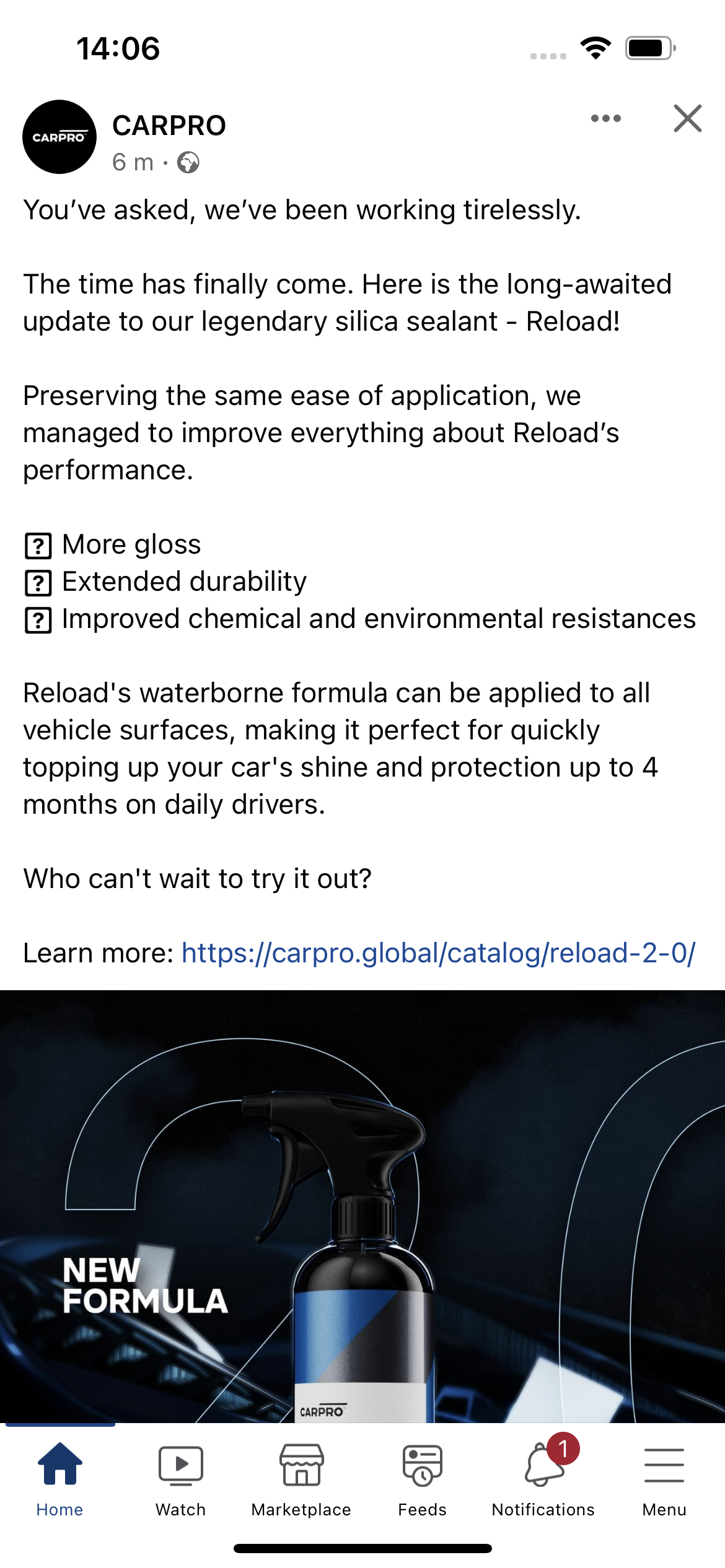The width and height of the screenshot is (725, 1568).
Task: Dismiss the CARPRO post with X
Action: pyautogui.click(x=687, y=118)
